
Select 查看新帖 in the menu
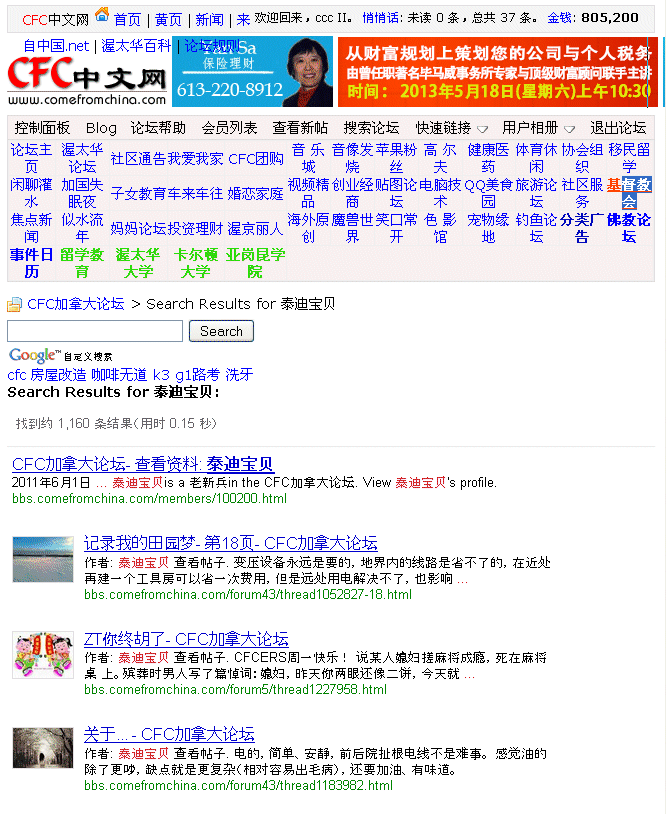[x=300, y=128]
